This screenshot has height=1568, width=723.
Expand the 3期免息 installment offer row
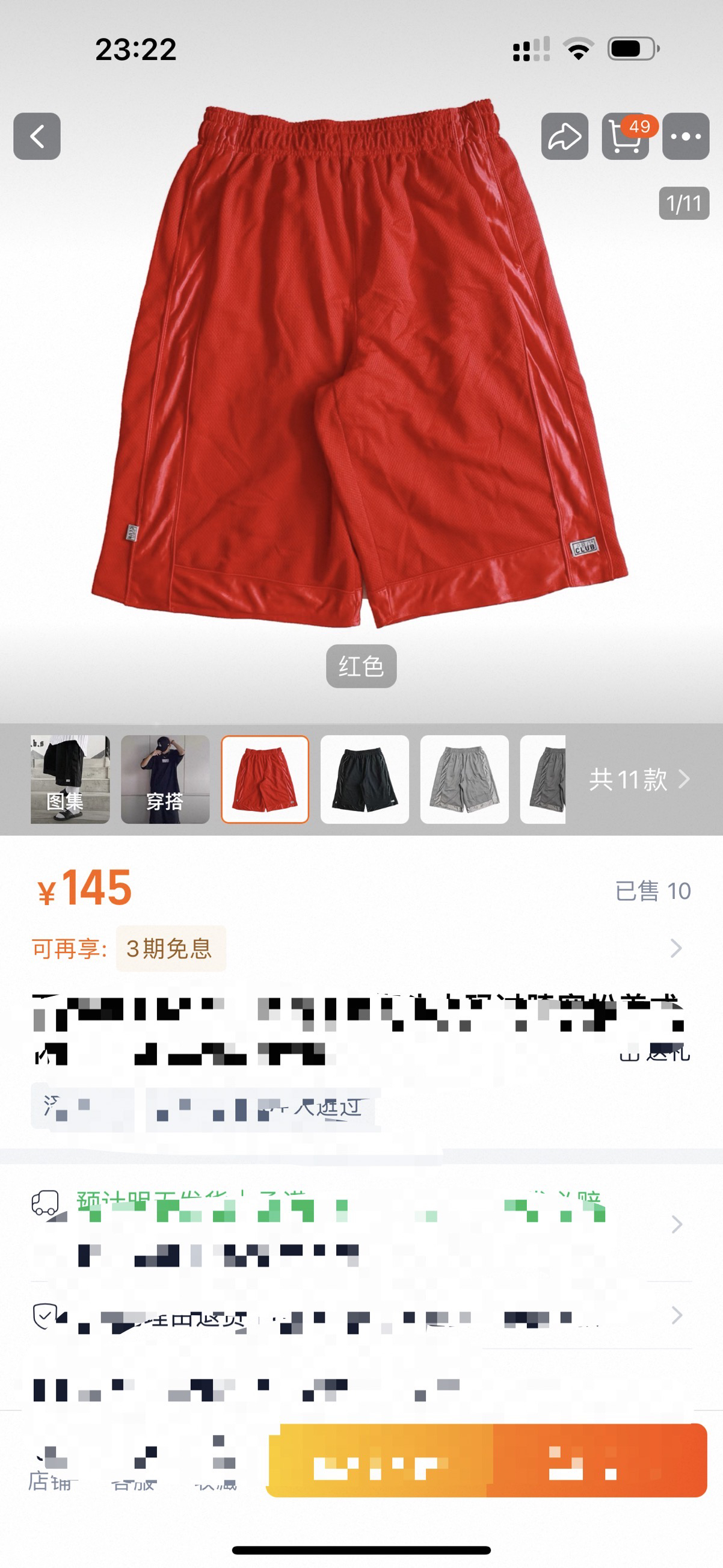coord(361,948)
